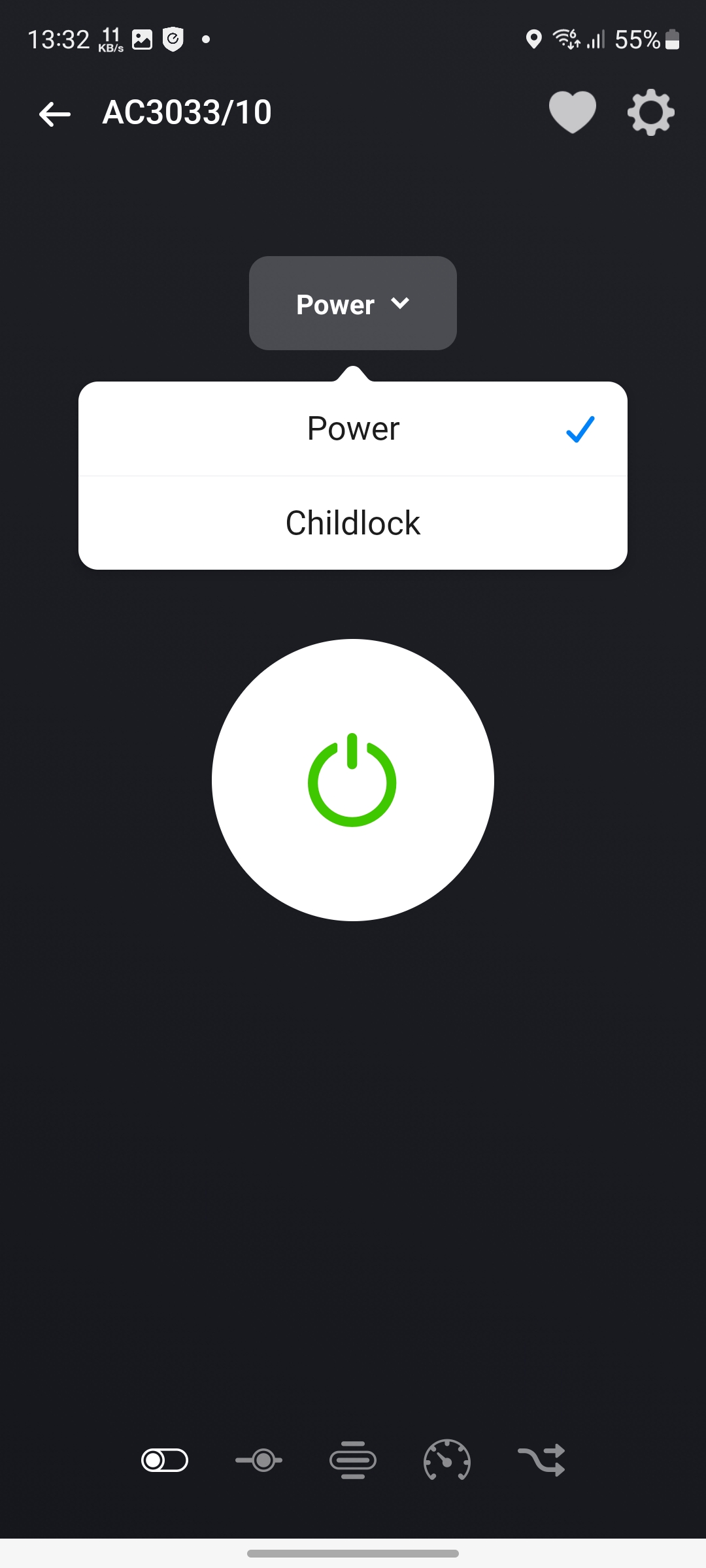Choose the Childlock option
Screen dimensions: 706x1568
tap(353, 523)
